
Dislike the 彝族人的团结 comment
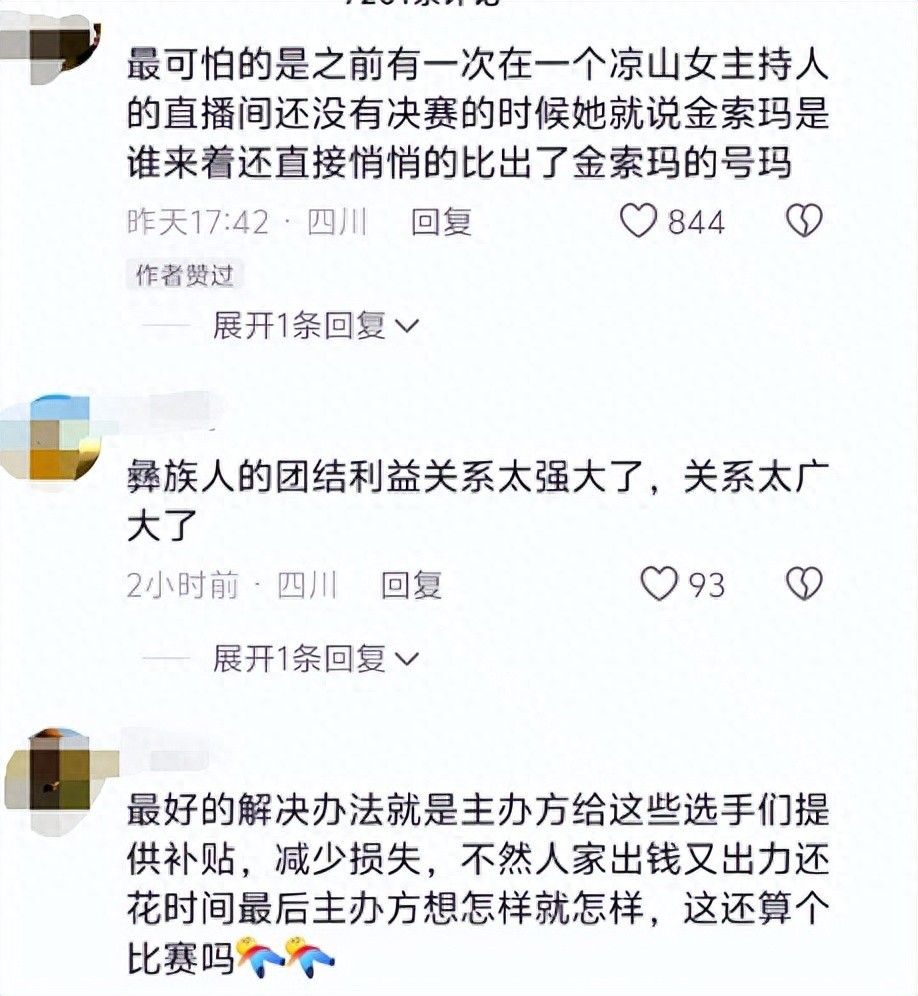pyautogui.click(x=803, y=584)
